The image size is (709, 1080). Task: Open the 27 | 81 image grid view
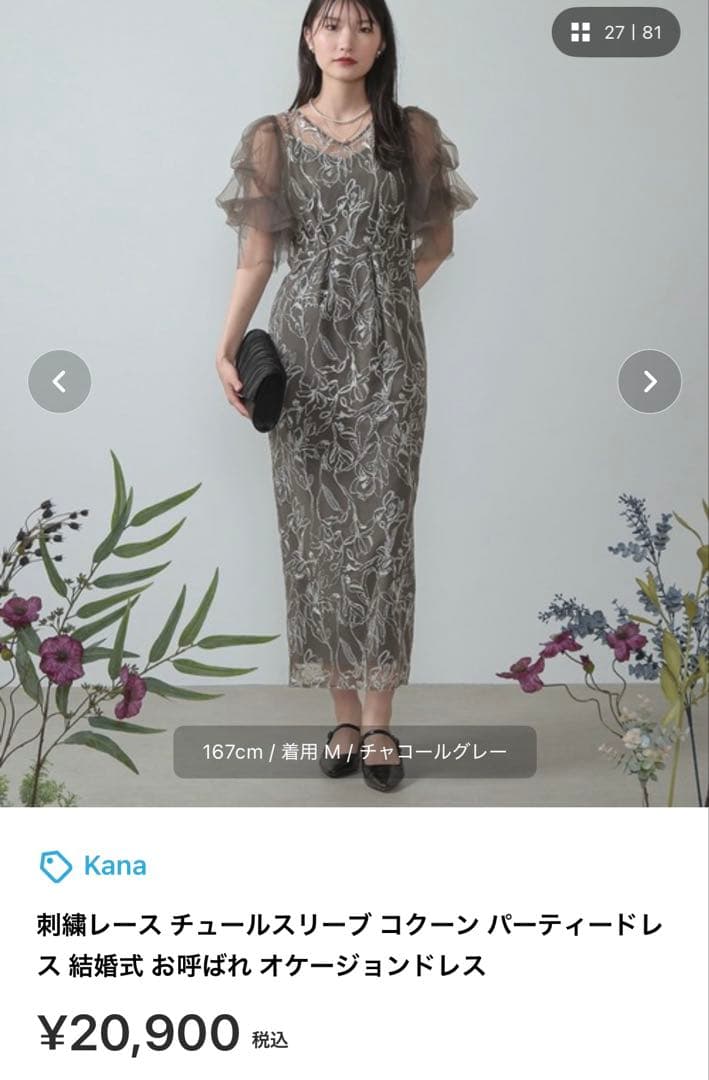click(616, 32)
